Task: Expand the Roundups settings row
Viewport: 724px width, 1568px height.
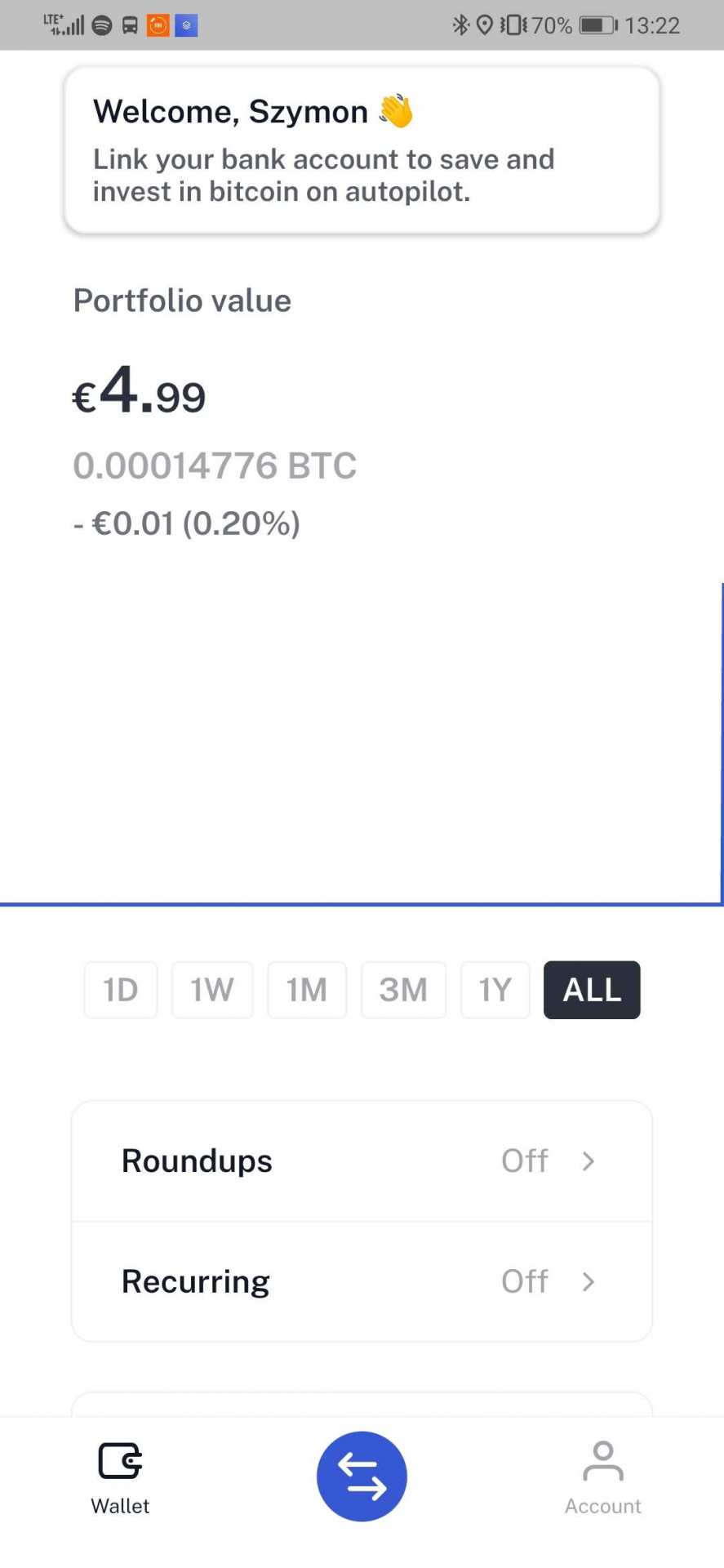Action: [362, 1160]
